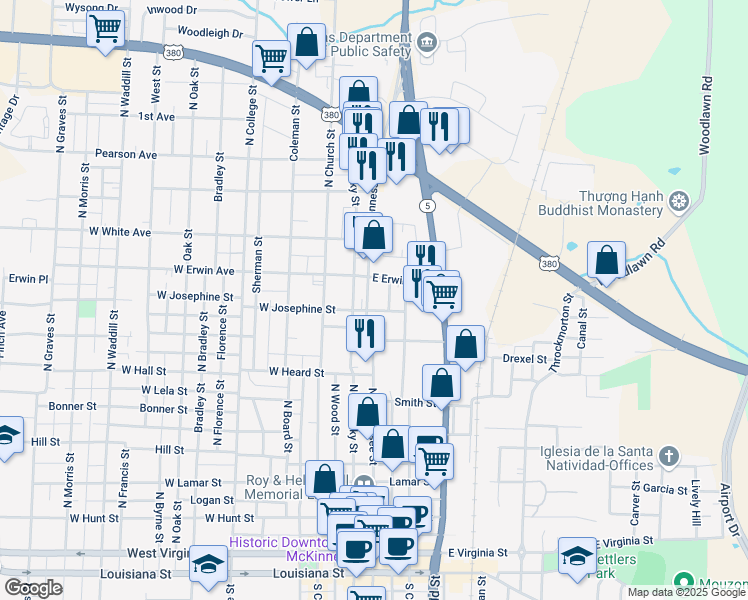
Task: Open the shopping bag marker by Woodleigh Dr
Action: coord(307,44)
